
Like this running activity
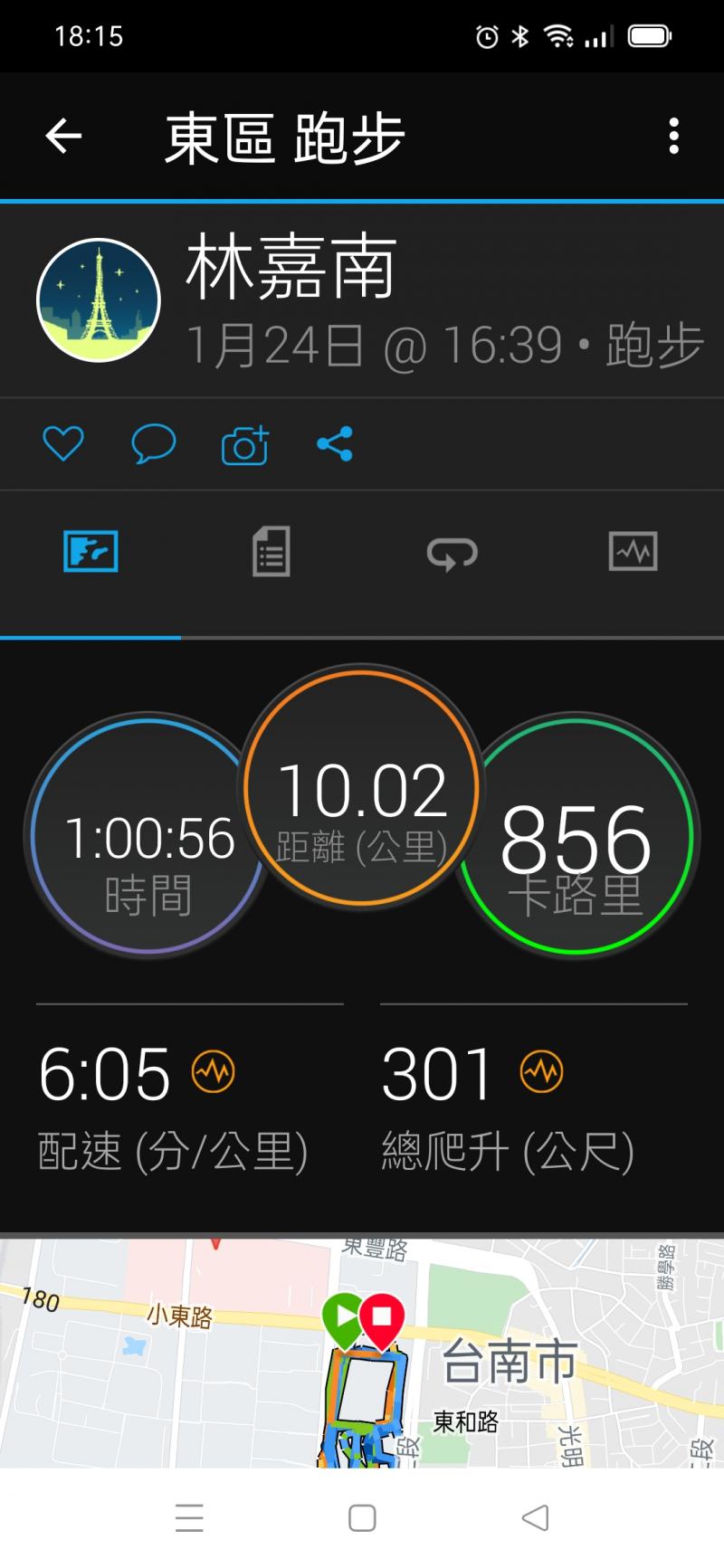tap(63, 444)
